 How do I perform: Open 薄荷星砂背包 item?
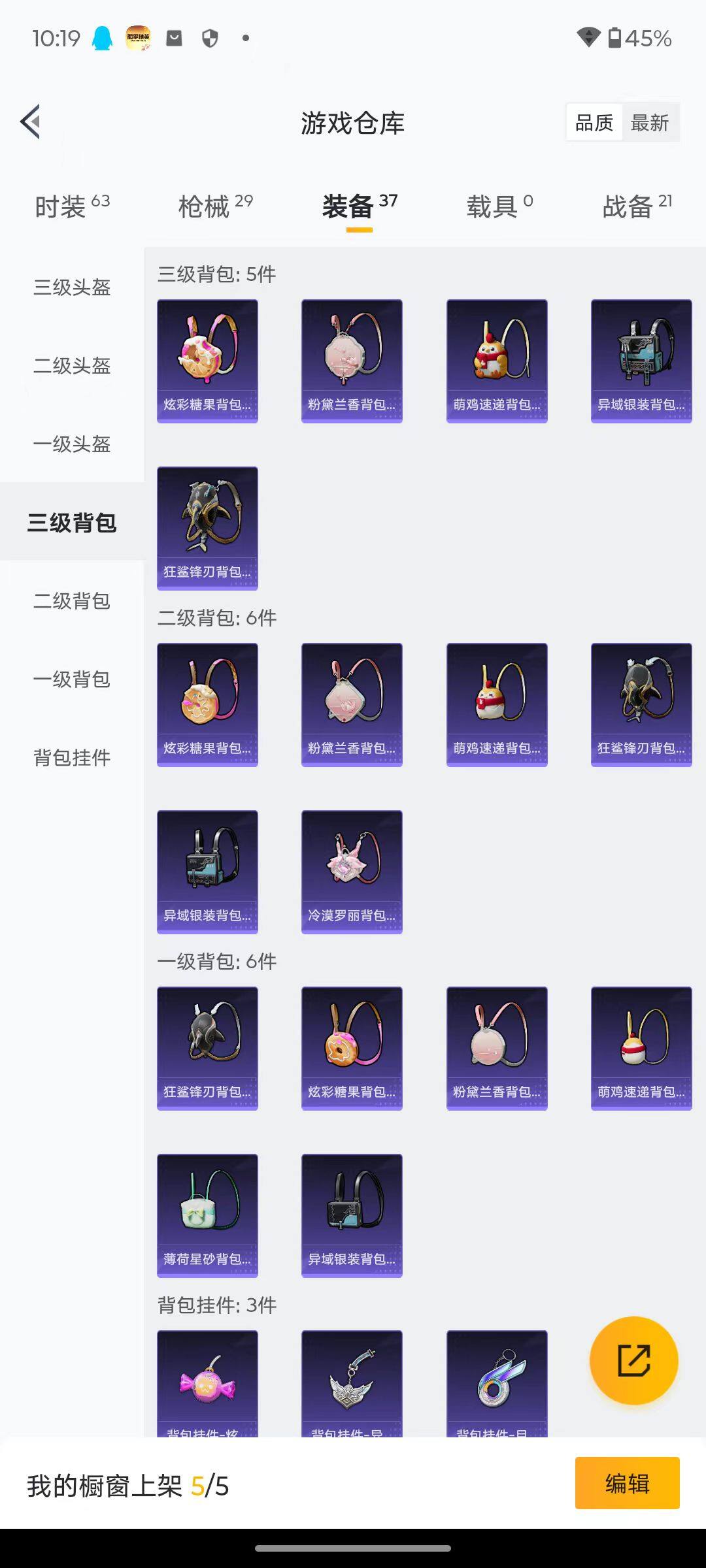tap(207, 1215)
